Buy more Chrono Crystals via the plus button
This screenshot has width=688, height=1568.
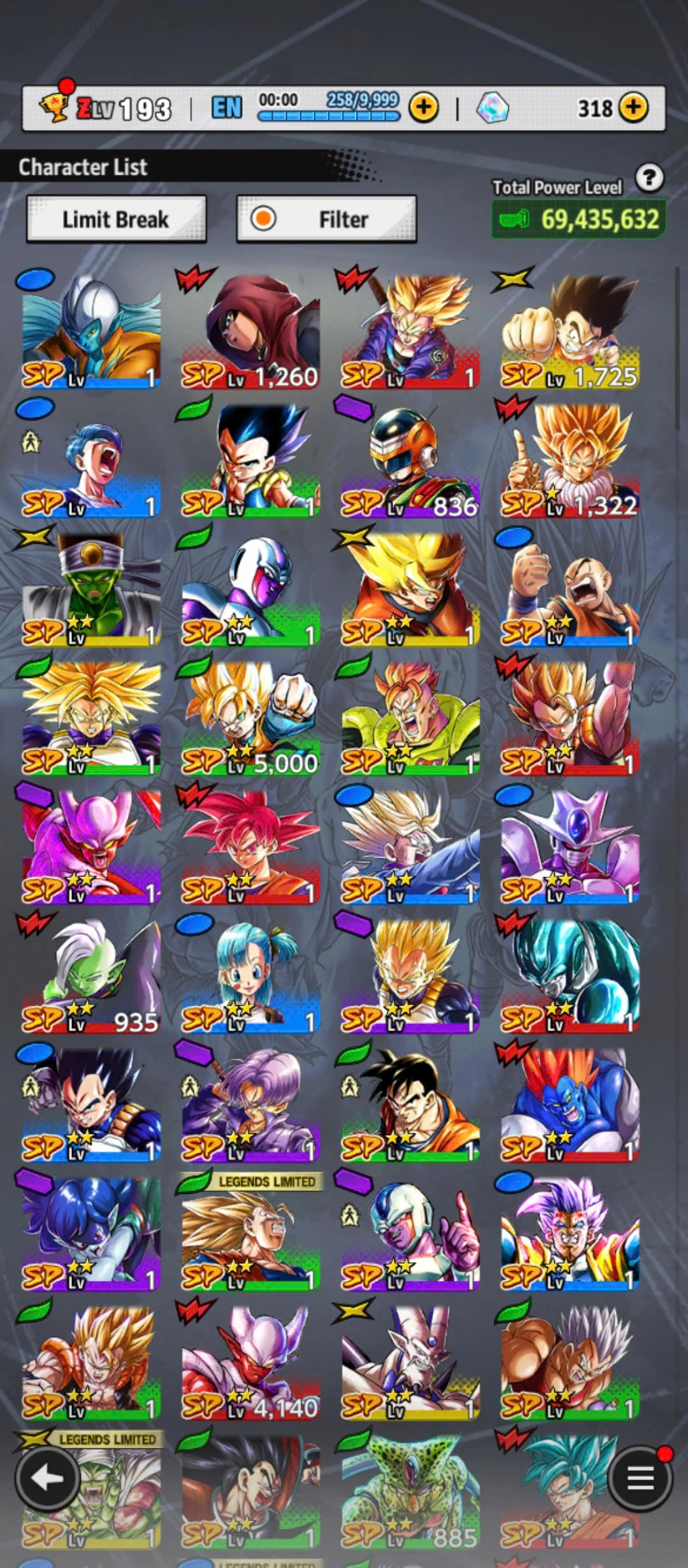pyautogui.click(x=633, y=108)
